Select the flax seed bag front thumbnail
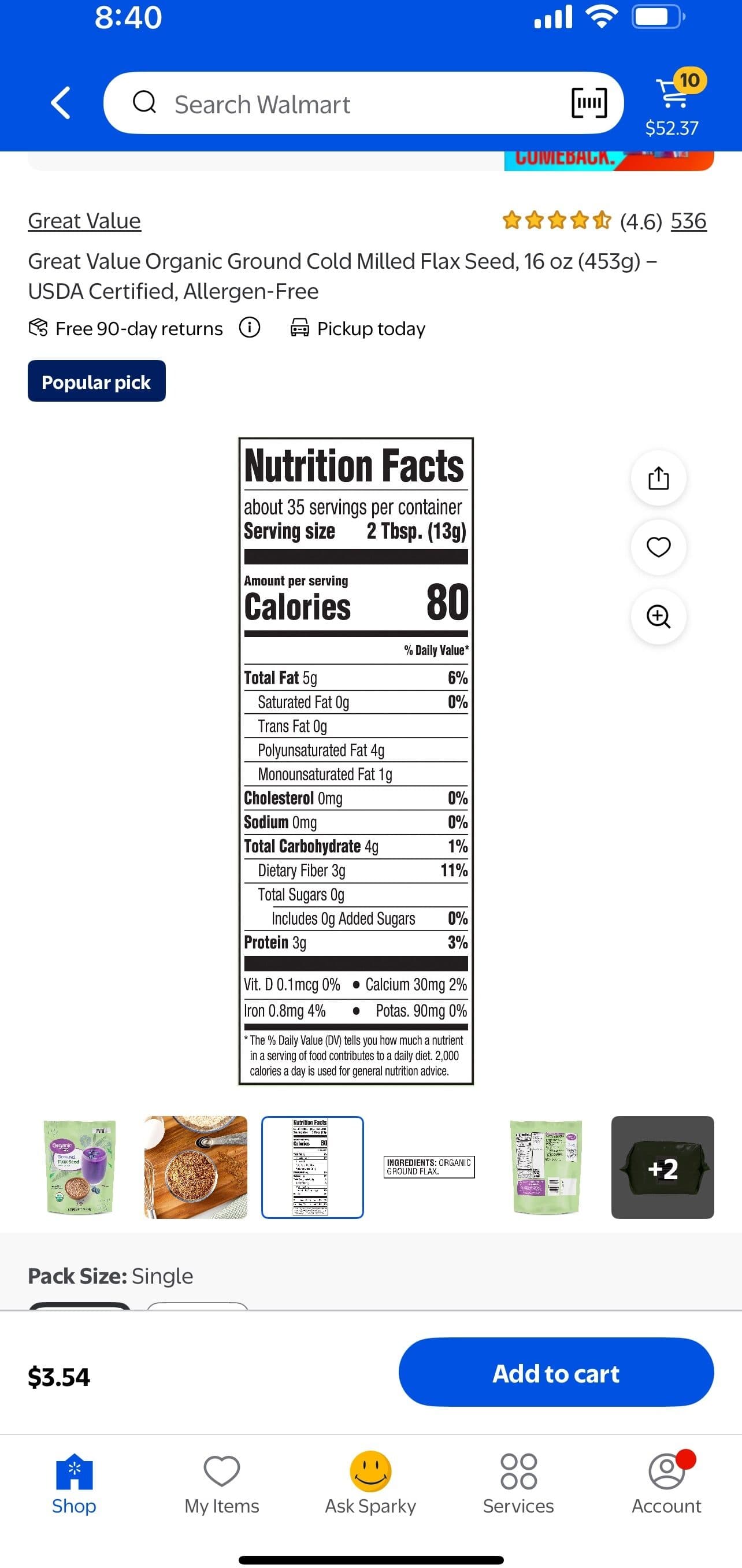The width and height of the screenshot is (742, 1568). (80, 1167)
